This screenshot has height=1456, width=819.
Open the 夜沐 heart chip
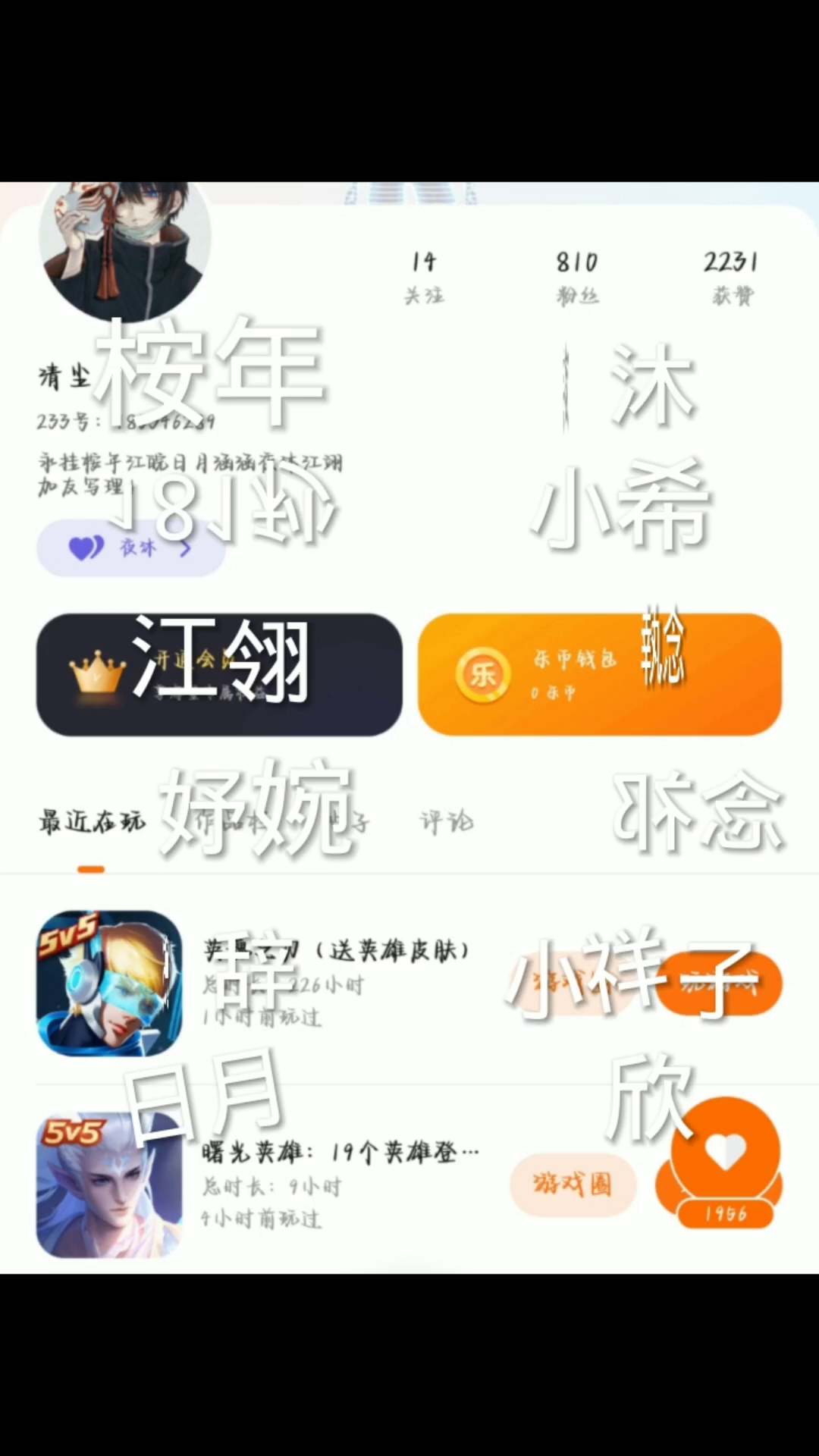tap(130, 548)
